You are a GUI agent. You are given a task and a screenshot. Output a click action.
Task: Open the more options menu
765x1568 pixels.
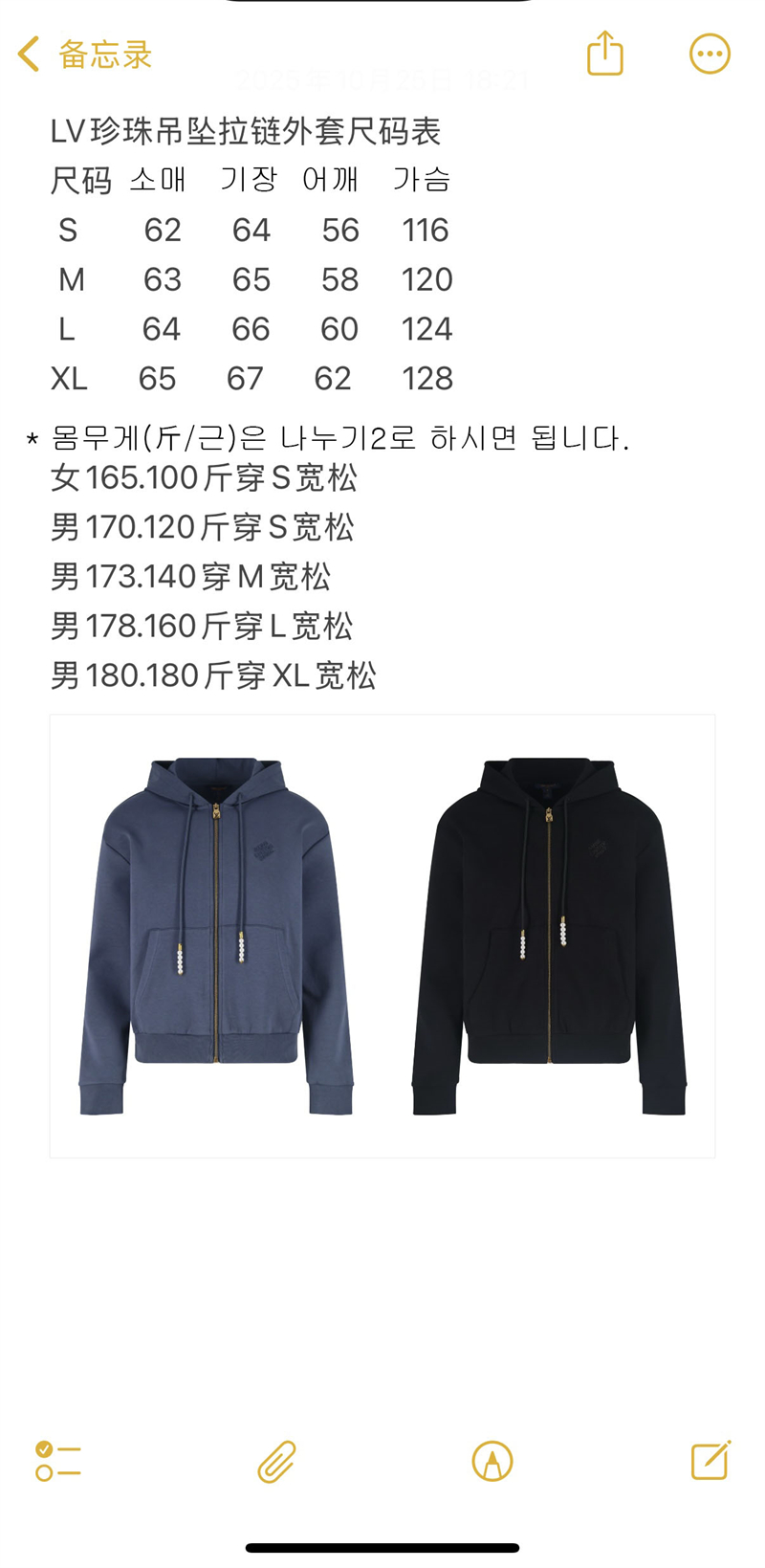click(710, 54)
